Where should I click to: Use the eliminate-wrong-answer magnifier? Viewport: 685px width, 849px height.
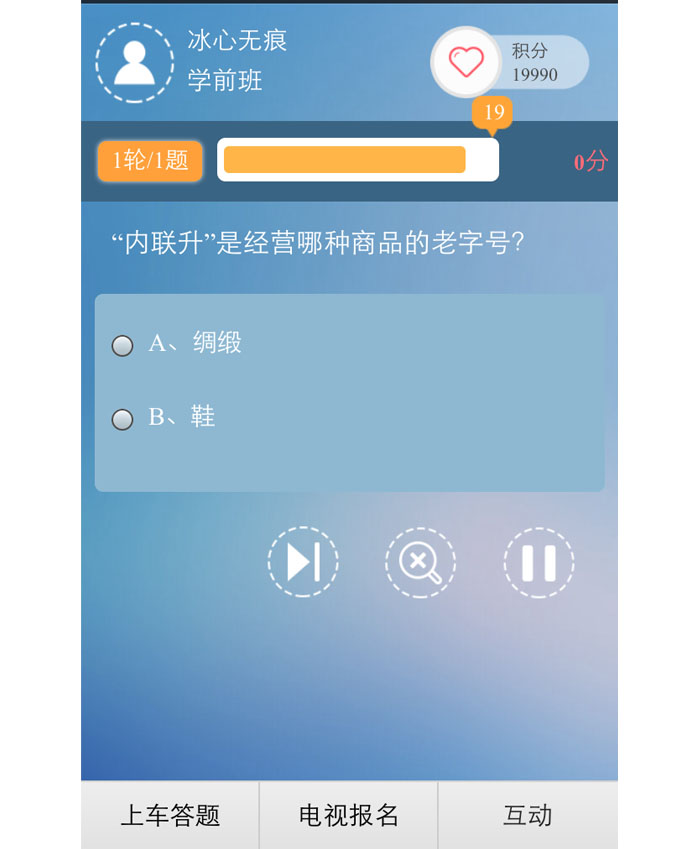pos(420,562)
